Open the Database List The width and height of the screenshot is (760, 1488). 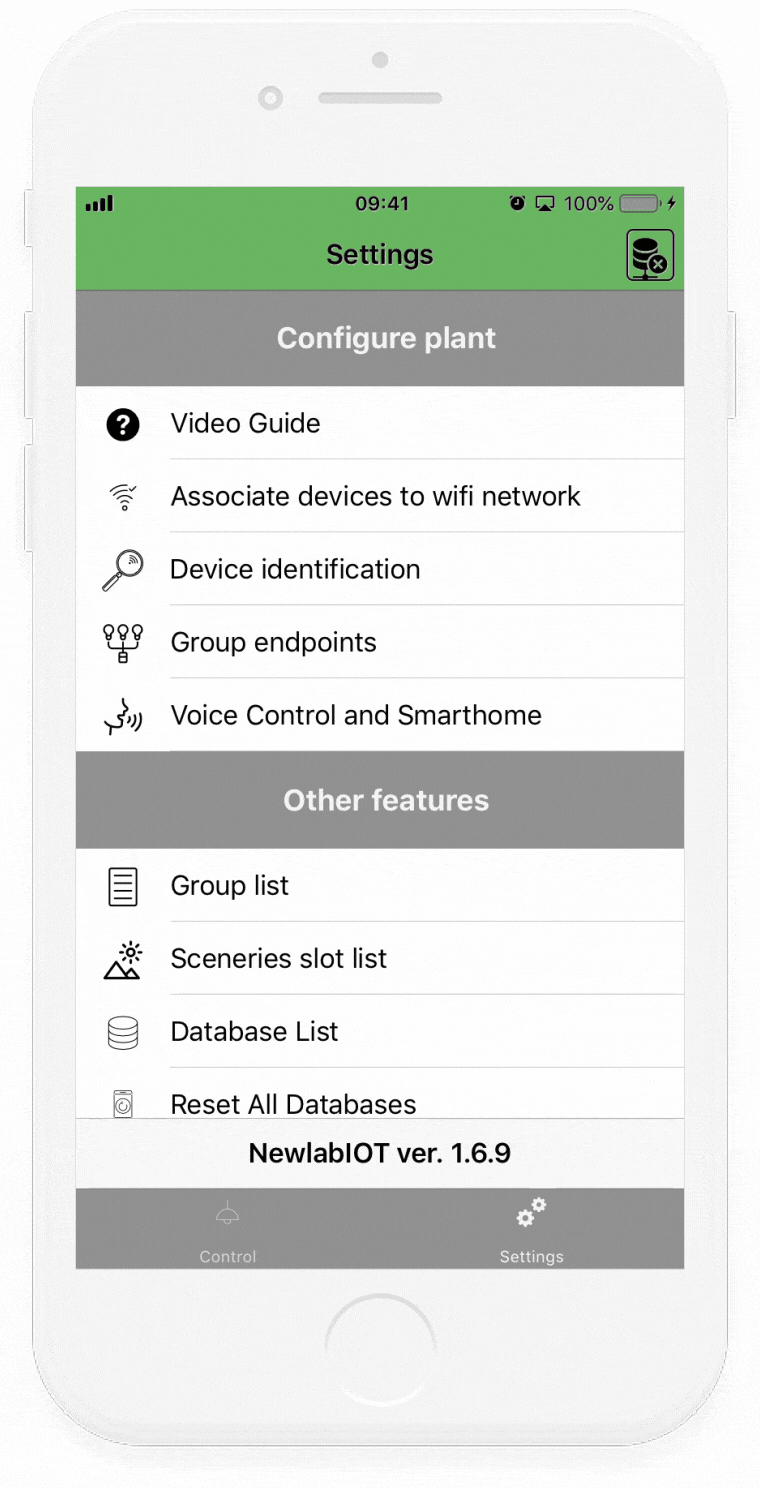pyautogui.click(x=380, y=1031)
